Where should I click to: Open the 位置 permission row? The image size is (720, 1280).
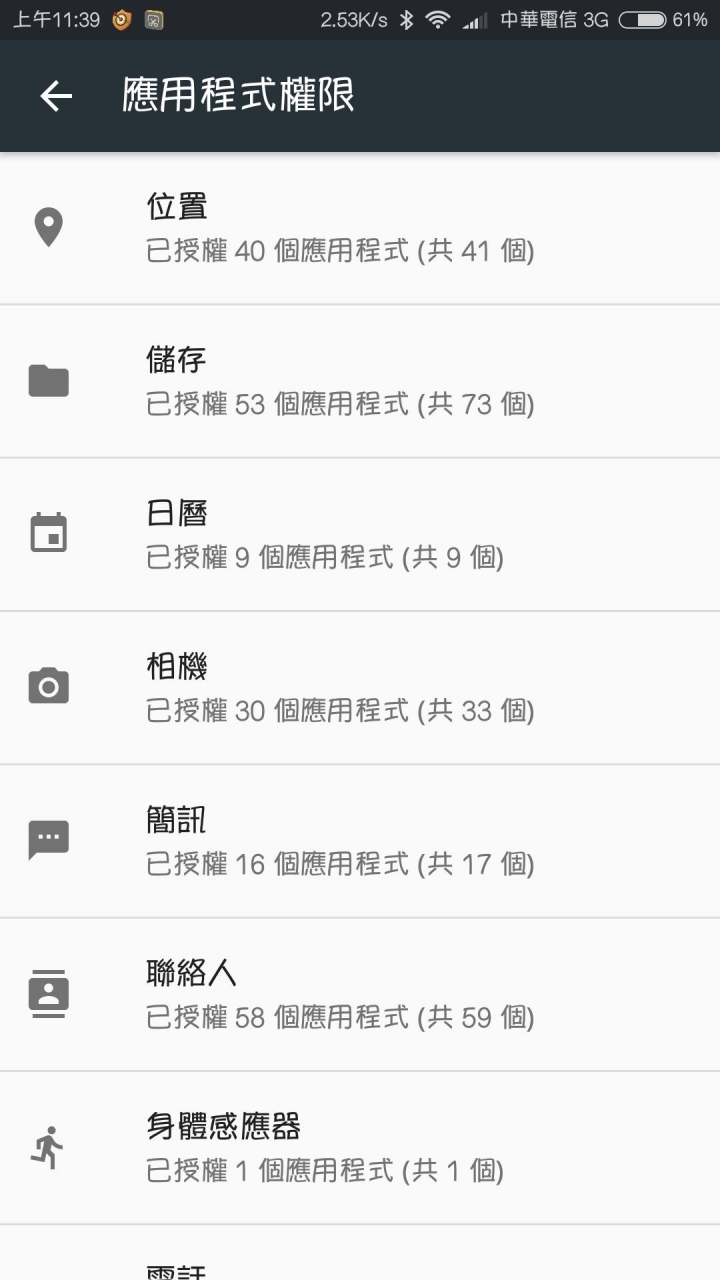coord(360,228)
